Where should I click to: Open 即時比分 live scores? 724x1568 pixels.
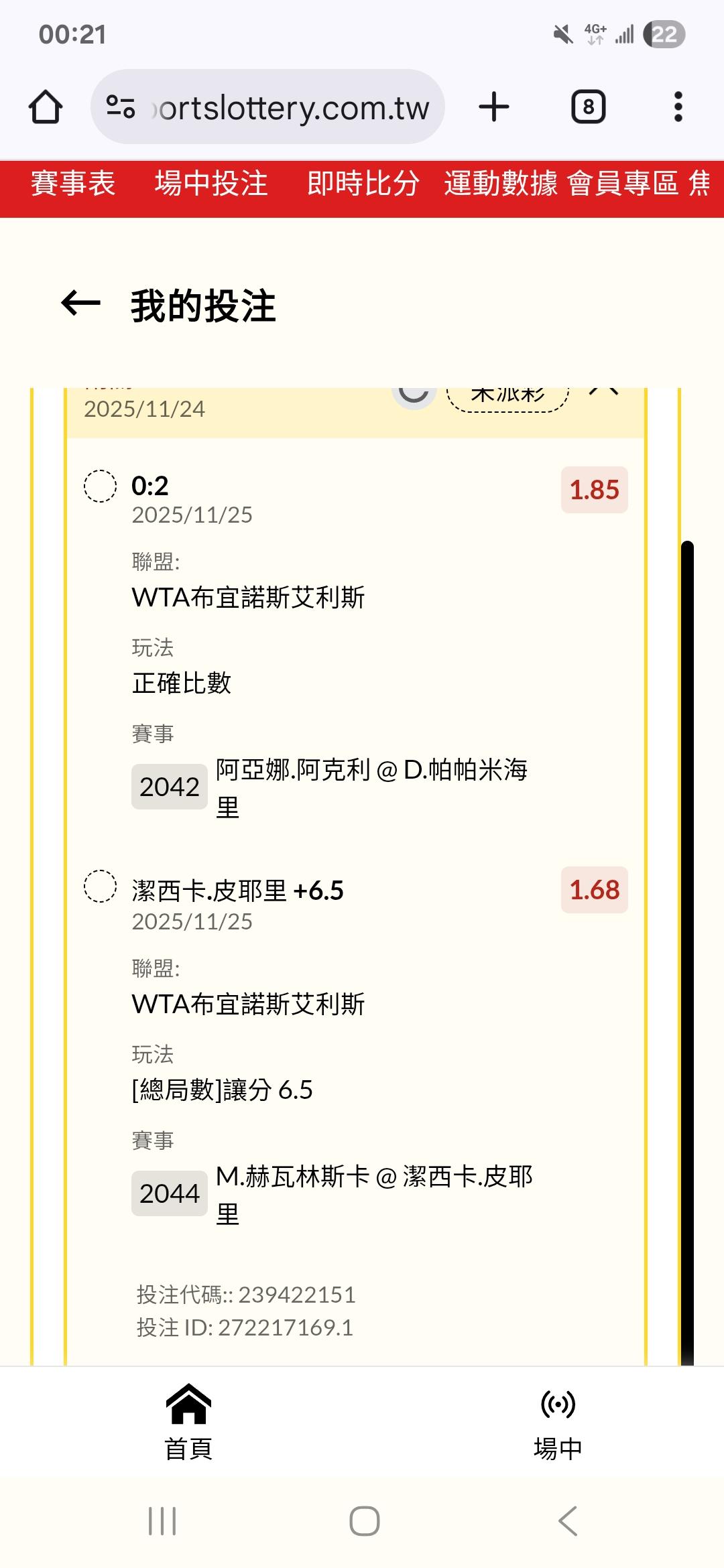point(363,184)
